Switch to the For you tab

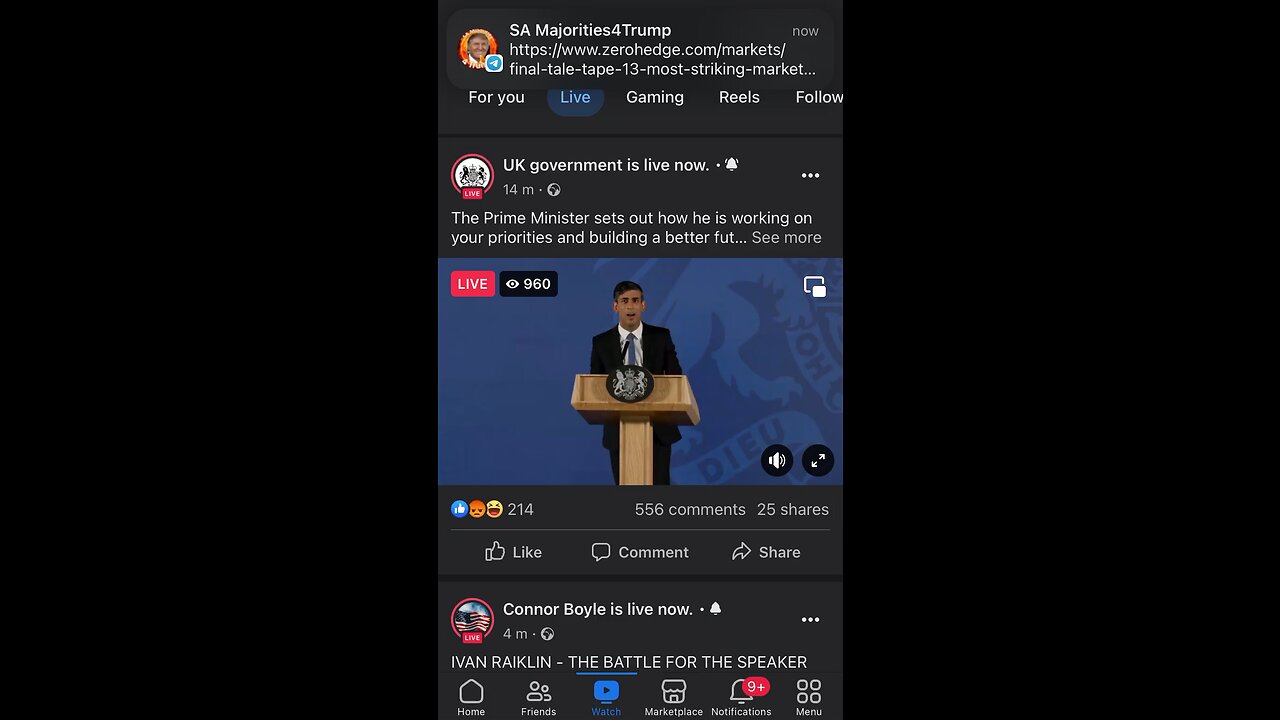(x=496, y=97)
